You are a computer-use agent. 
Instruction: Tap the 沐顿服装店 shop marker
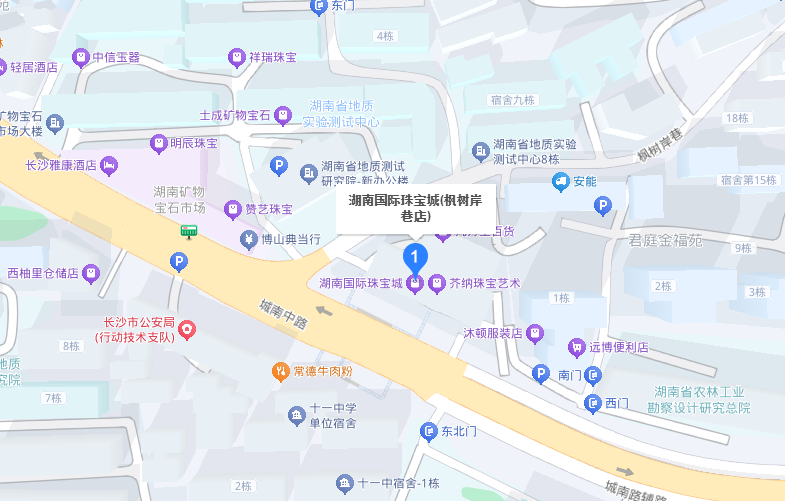pos(534,332)
